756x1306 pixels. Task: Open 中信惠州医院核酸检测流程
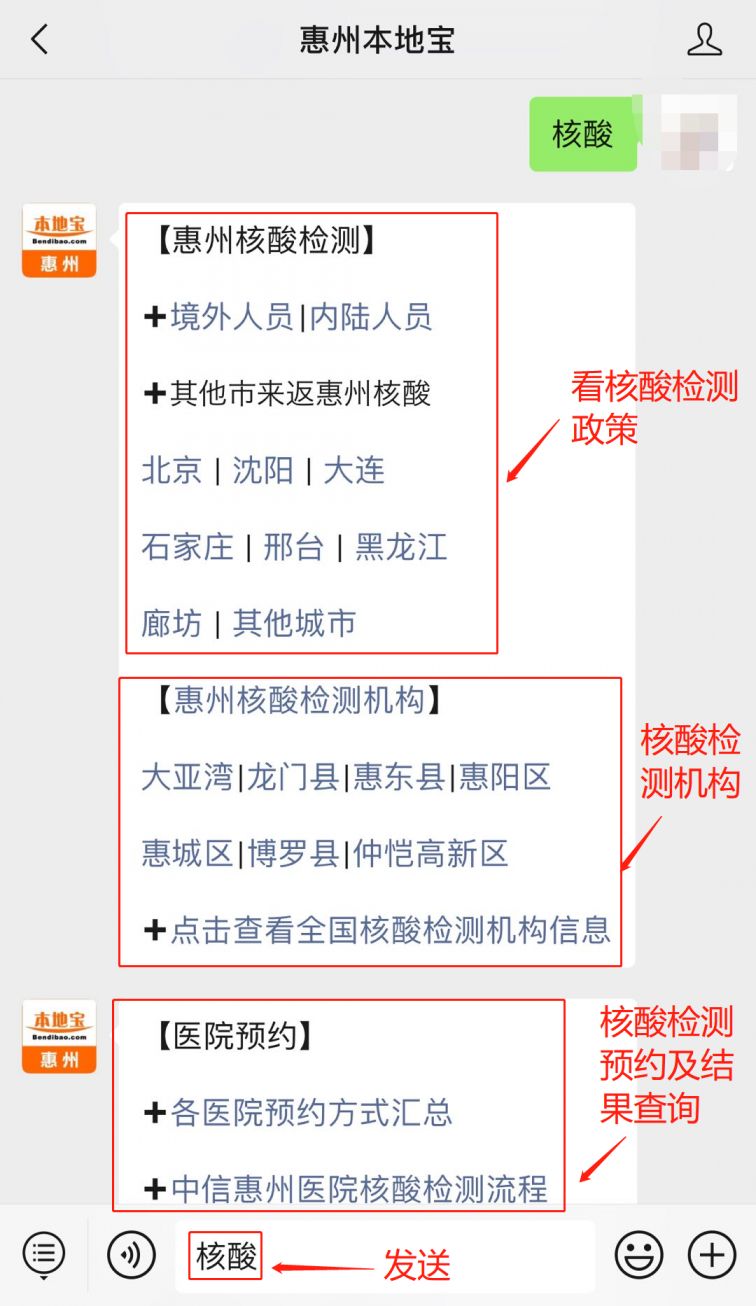point(359,1189)
